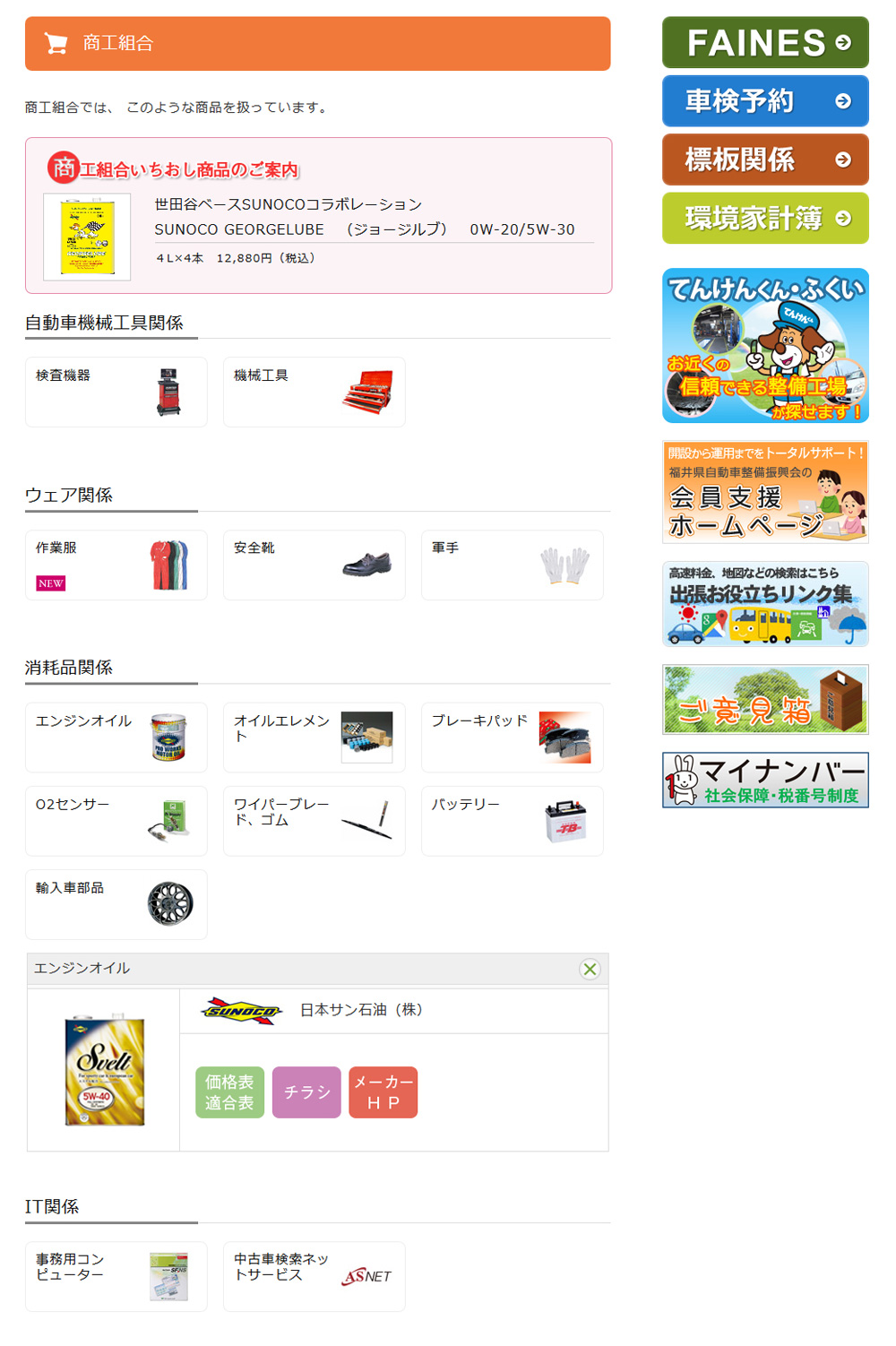Open the ご意見箱 banner
896x1346 pixels.
click(x=764, y=699)
